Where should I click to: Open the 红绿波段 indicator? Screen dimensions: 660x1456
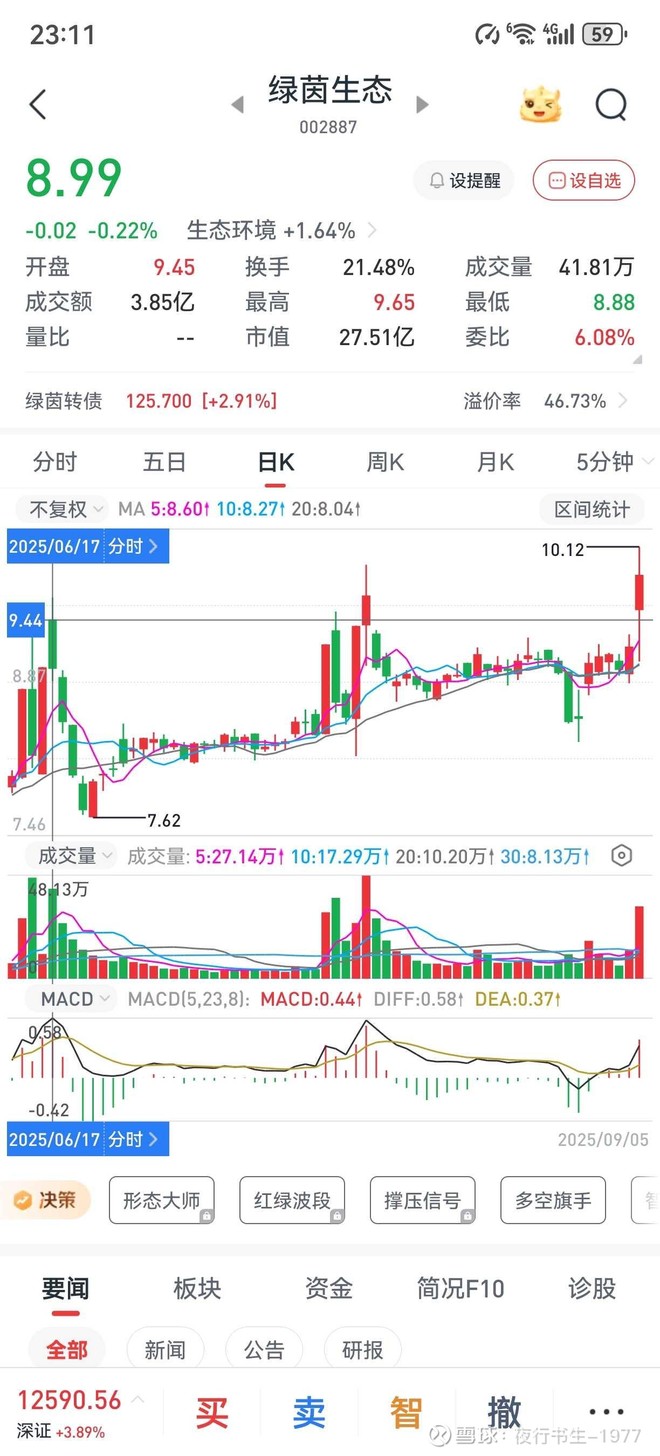tap(292, 1200)
